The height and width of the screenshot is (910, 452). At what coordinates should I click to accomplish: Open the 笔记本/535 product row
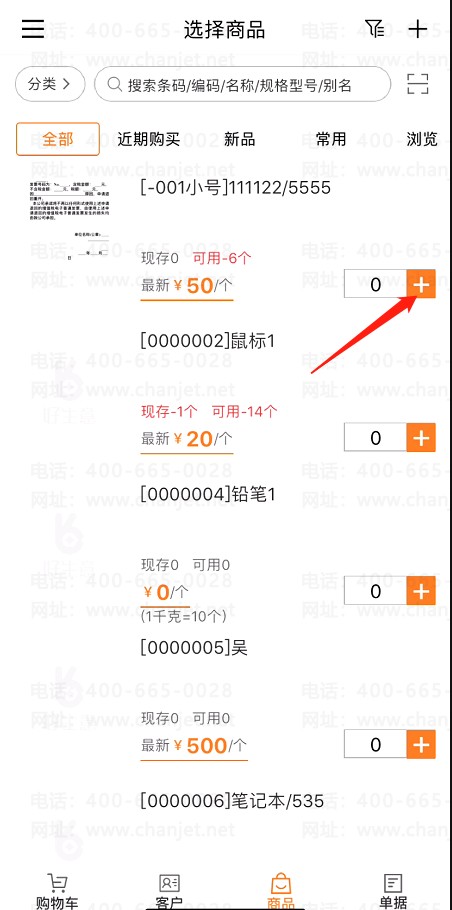tap(232, 801)
